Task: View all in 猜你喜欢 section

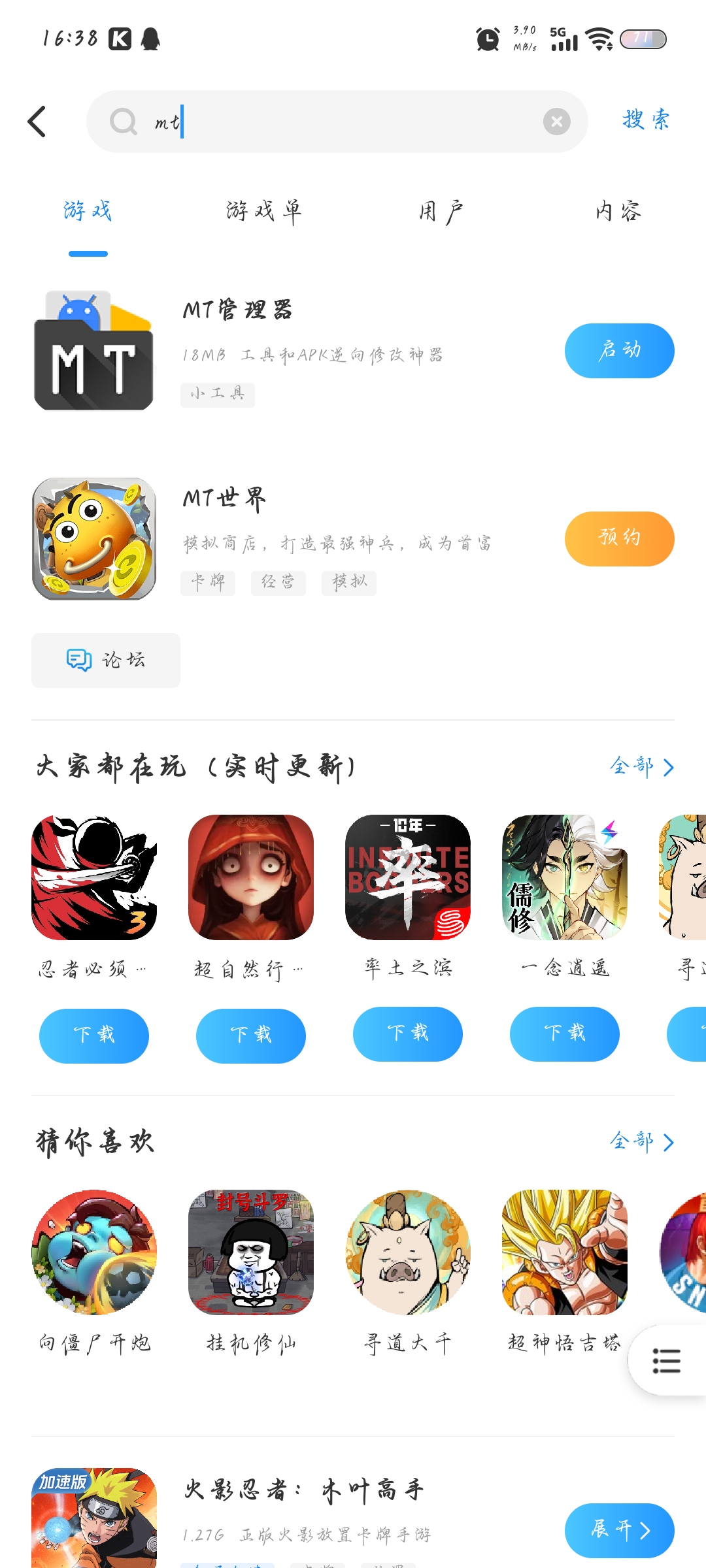Action: click(641, 1141)
